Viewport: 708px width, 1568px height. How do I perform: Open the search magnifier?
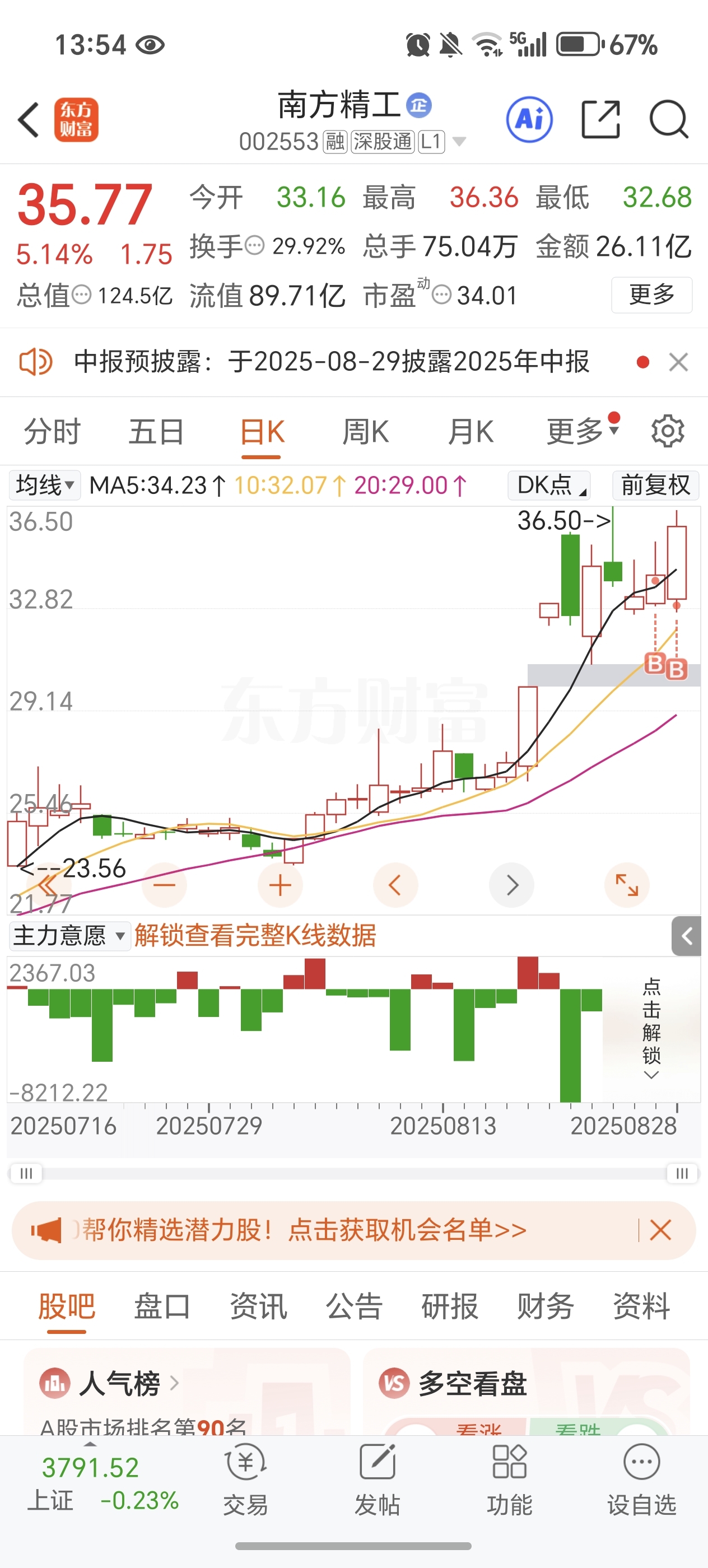(668, 120)
